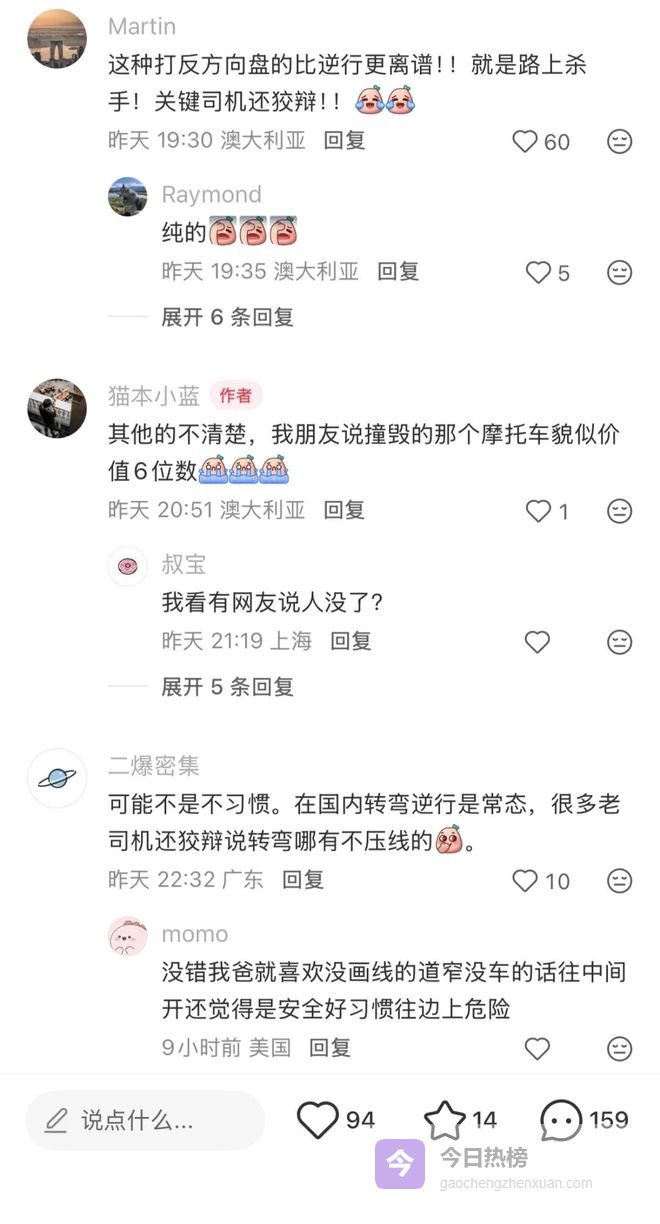This screenshot has width=660, height=1224.
Task: Tap the 说点什么 comment input box
Action: pyautogui.click(x=145, y=1120)
